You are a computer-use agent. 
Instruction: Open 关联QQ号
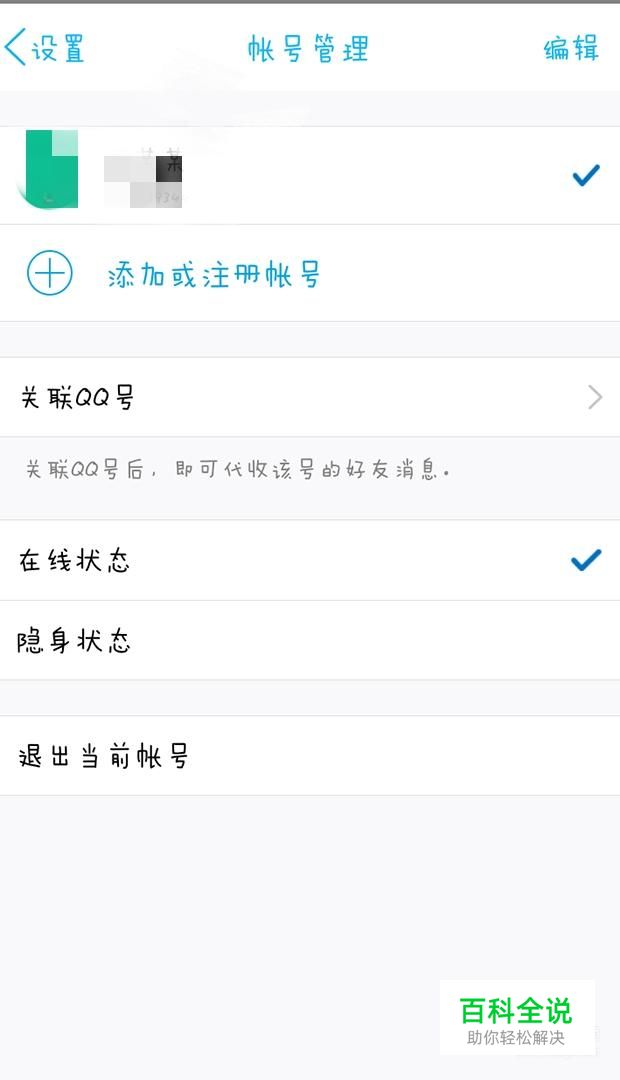pyautogui.click(x=310, y=397)
